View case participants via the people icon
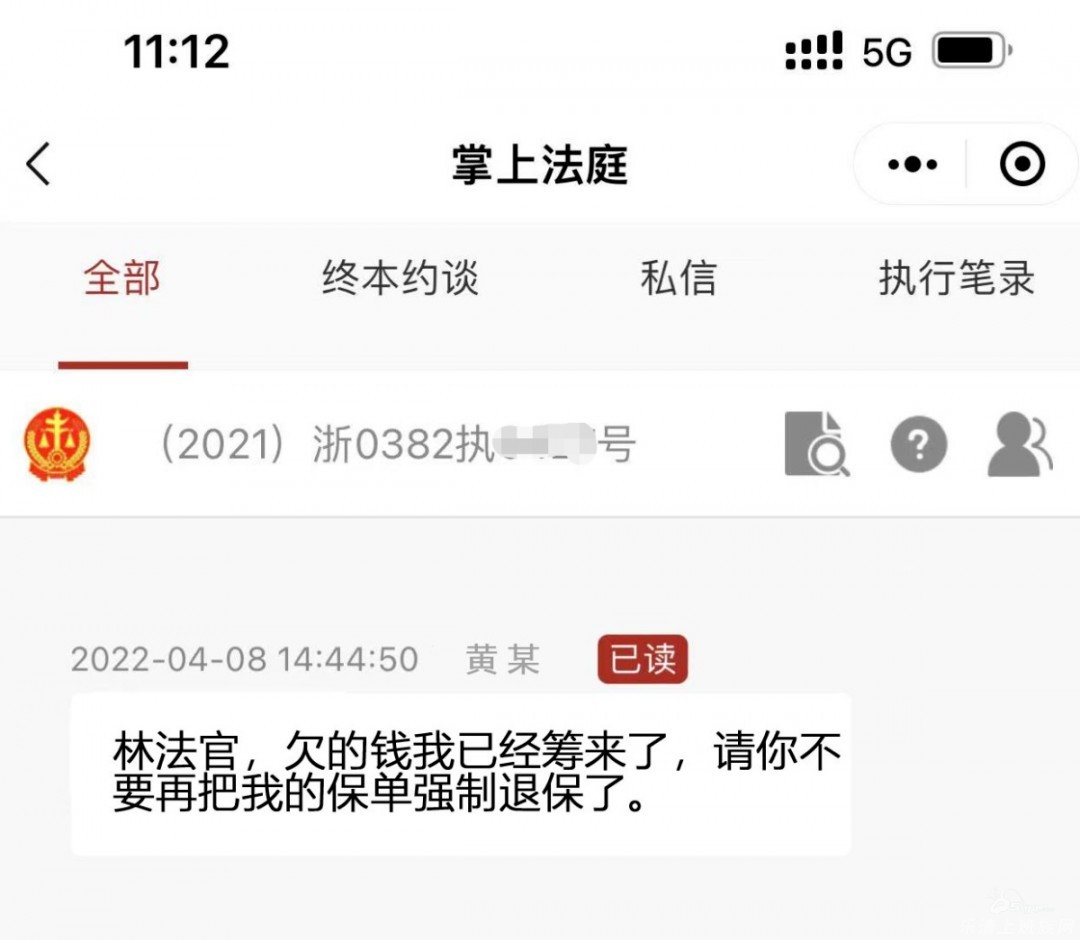The image size is (1080, 940). 1019,443
